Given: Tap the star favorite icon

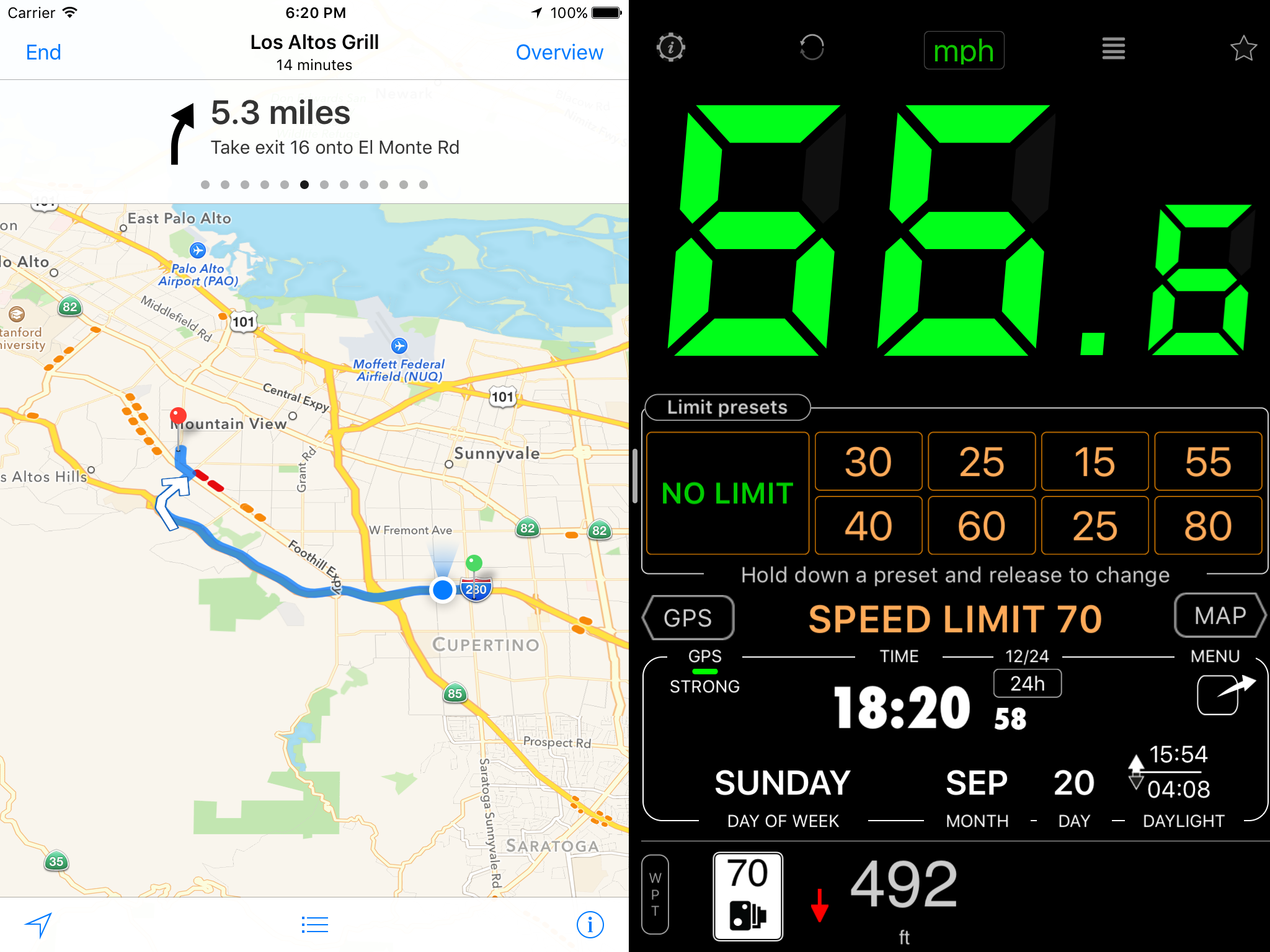Looking at the screenshot, I should [1243, 48].
